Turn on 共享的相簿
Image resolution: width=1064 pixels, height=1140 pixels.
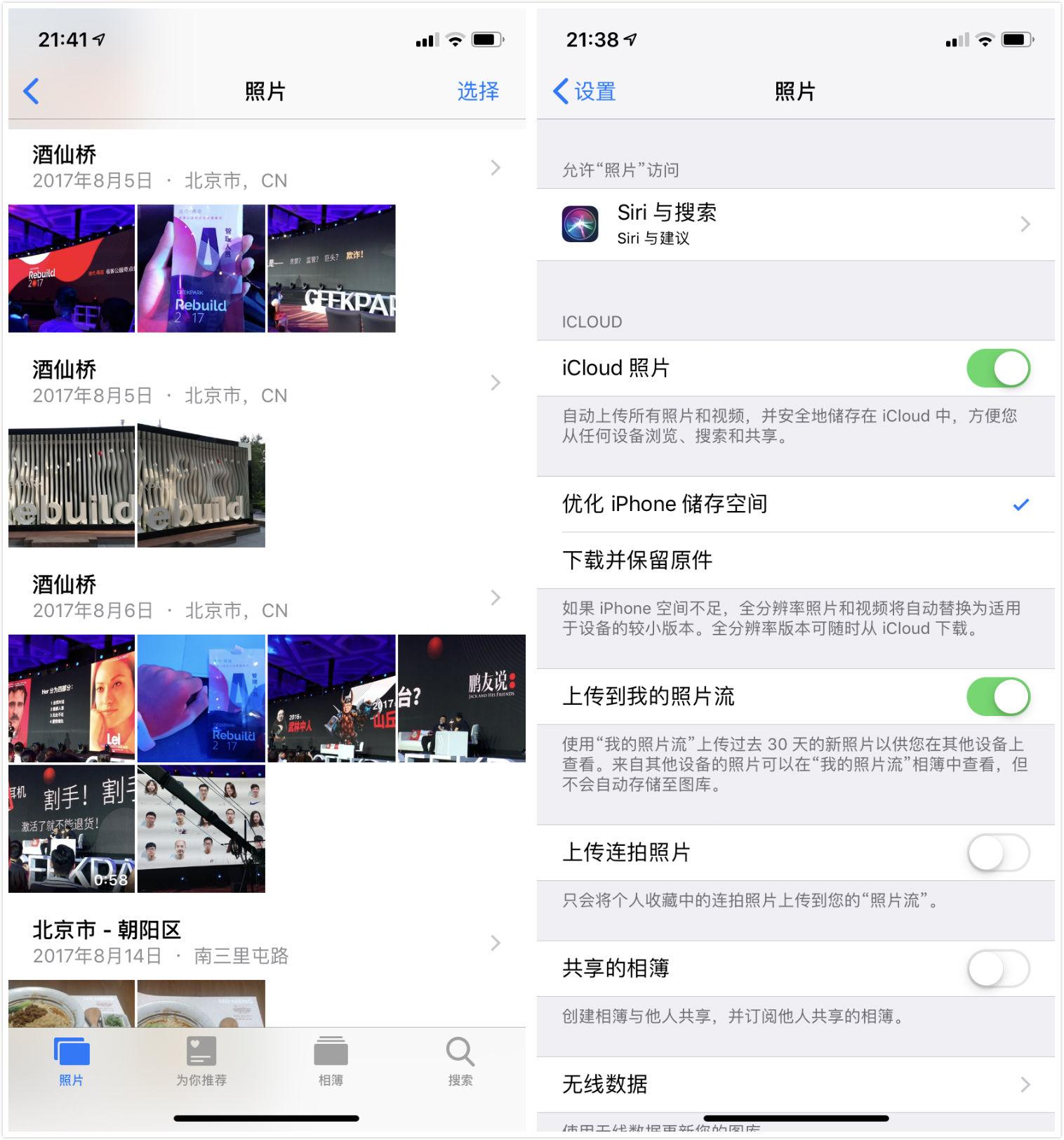click(x=997, y=969)
